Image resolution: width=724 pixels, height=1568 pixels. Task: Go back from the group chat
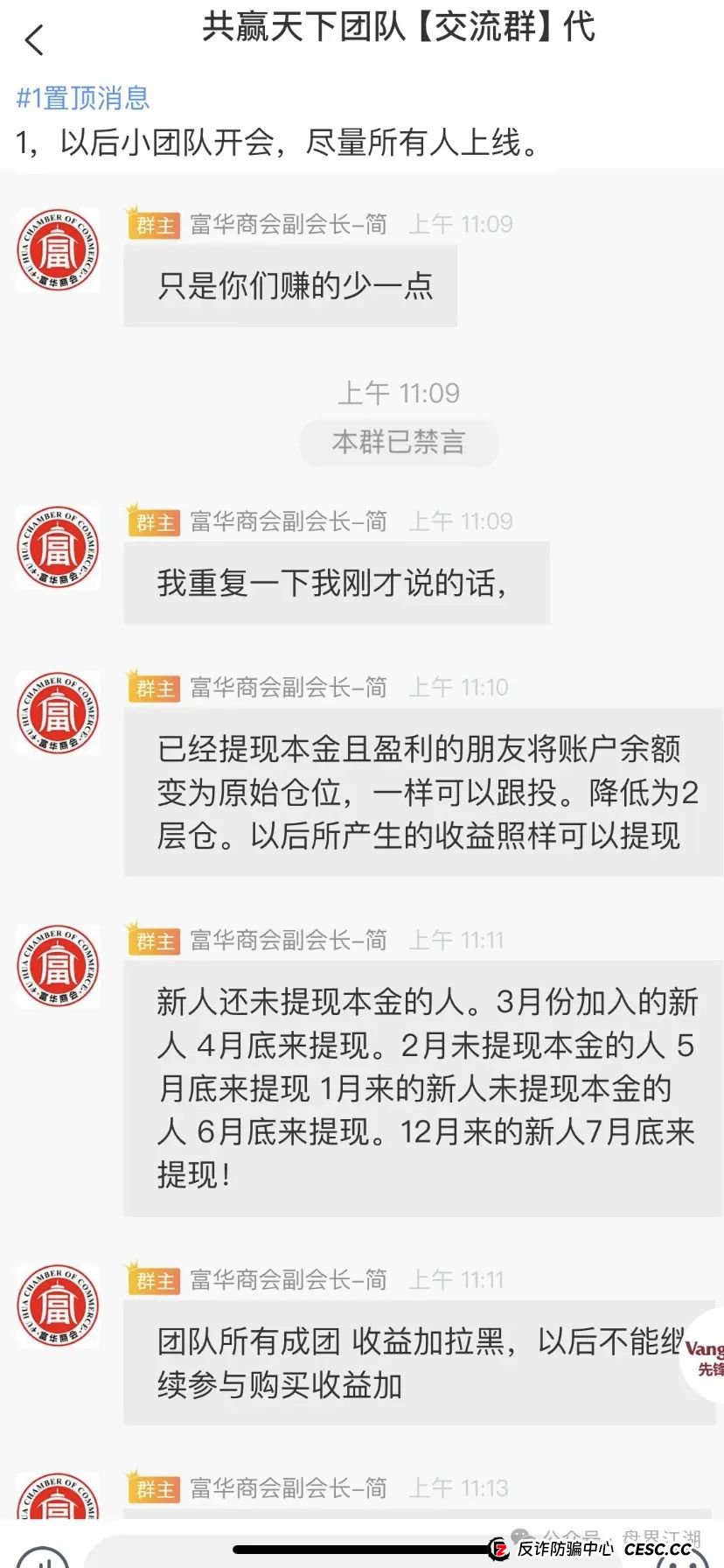click(34, 40)
